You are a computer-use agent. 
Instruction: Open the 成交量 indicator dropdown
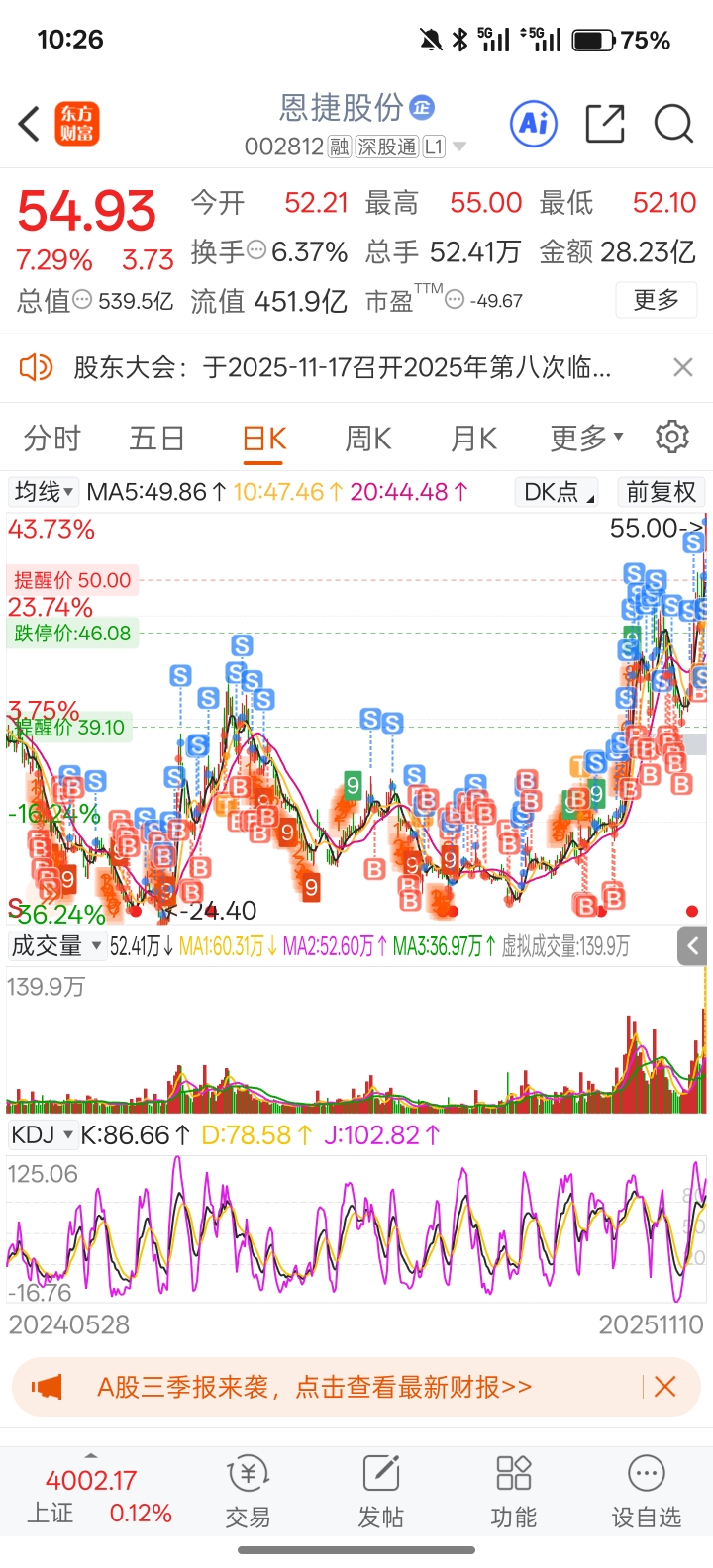[55, 946]
